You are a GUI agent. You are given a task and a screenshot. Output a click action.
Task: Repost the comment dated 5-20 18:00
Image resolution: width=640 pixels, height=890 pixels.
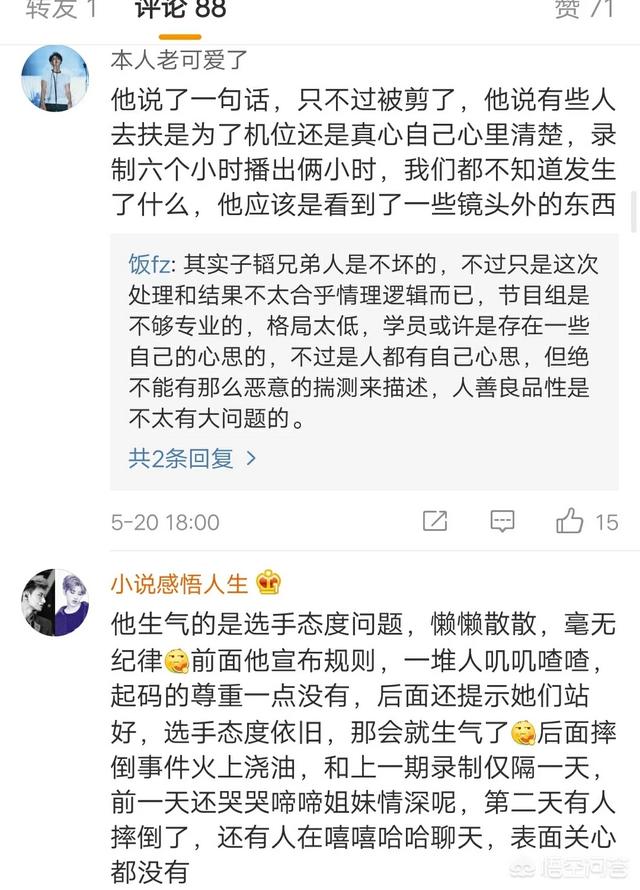click(435, 521)
